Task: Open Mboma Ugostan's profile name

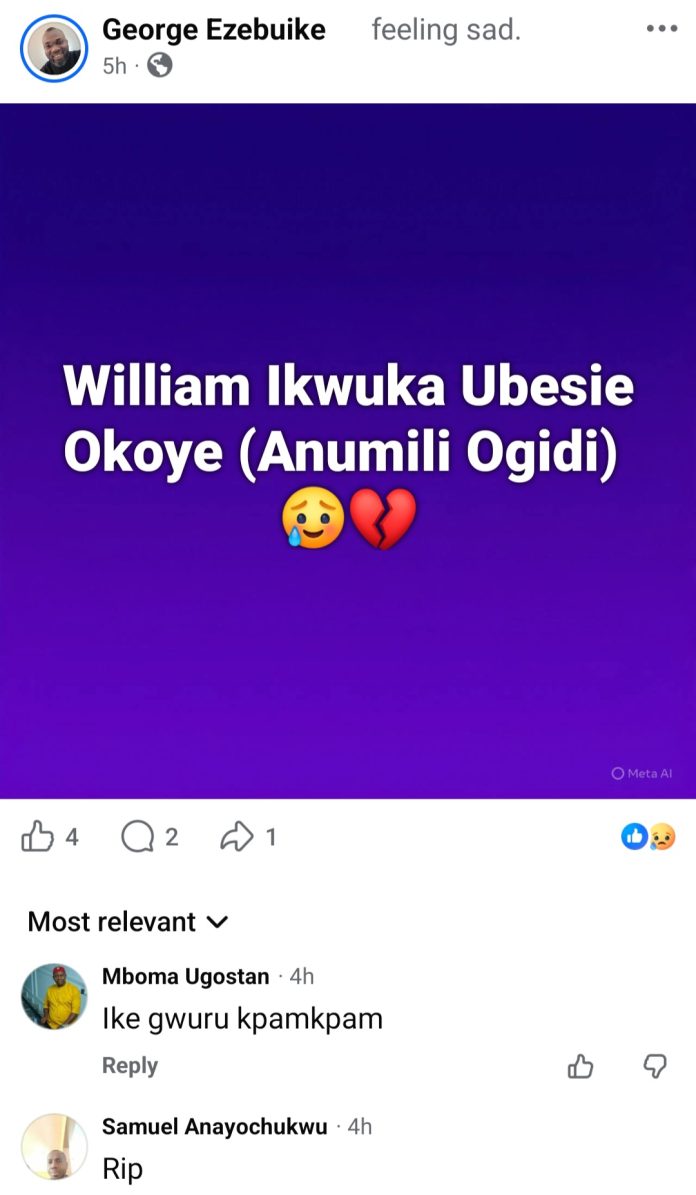Action: (185, 977)
